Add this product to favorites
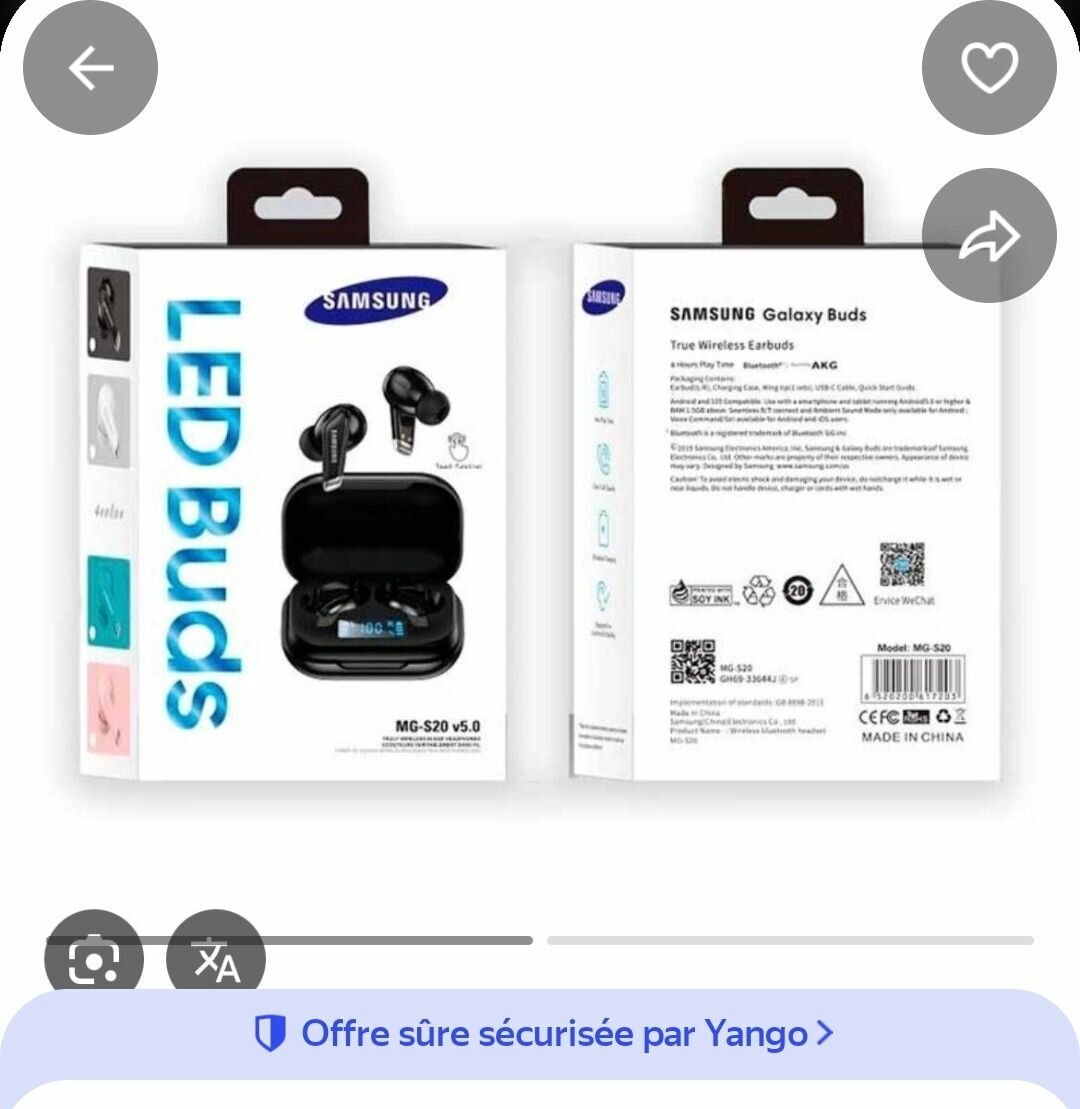Screen dimensions: 1080x1109 [988, 68]
